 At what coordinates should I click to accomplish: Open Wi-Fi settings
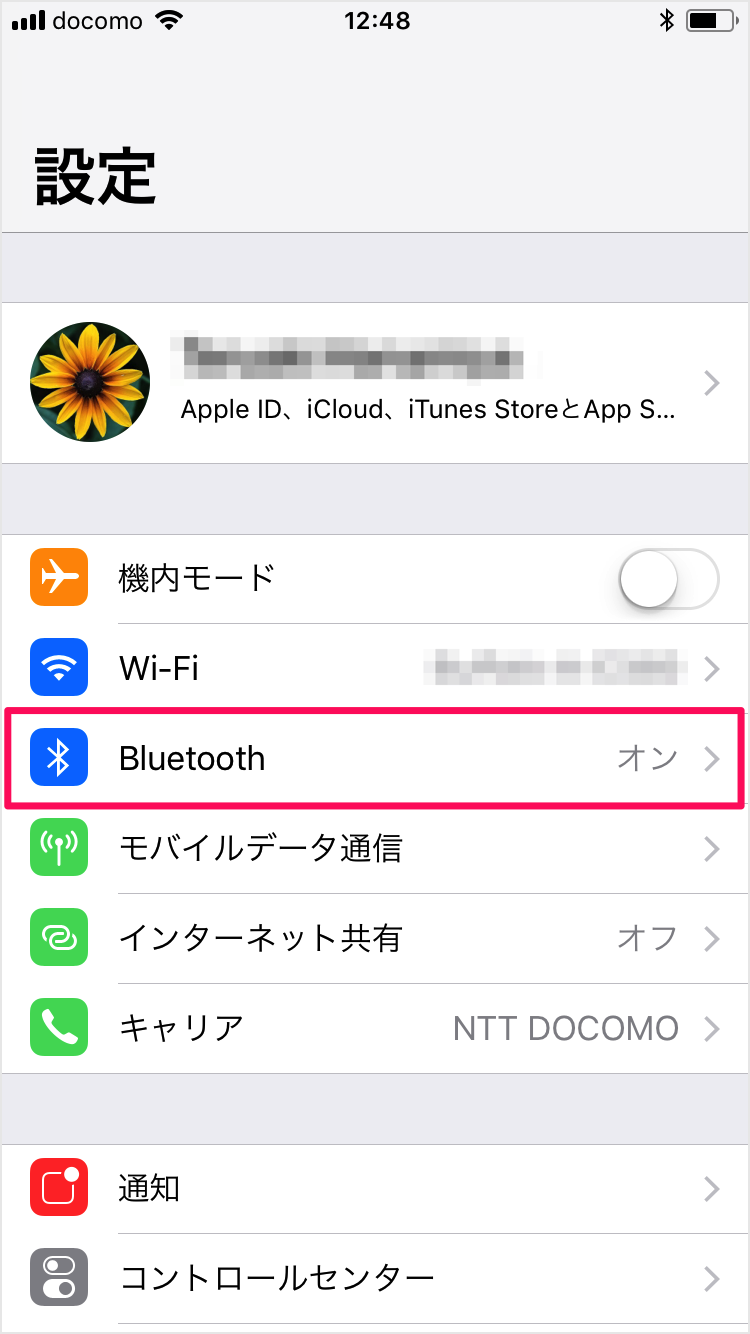[x=375, y=669]
